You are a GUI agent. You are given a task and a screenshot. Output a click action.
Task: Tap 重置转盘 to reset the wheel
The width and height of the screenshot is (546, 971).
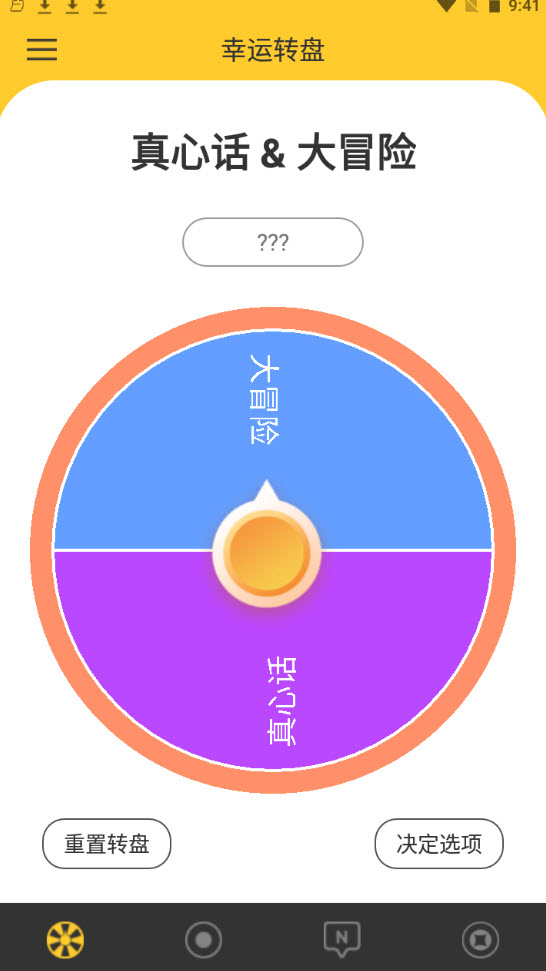[x=106, y=843]
